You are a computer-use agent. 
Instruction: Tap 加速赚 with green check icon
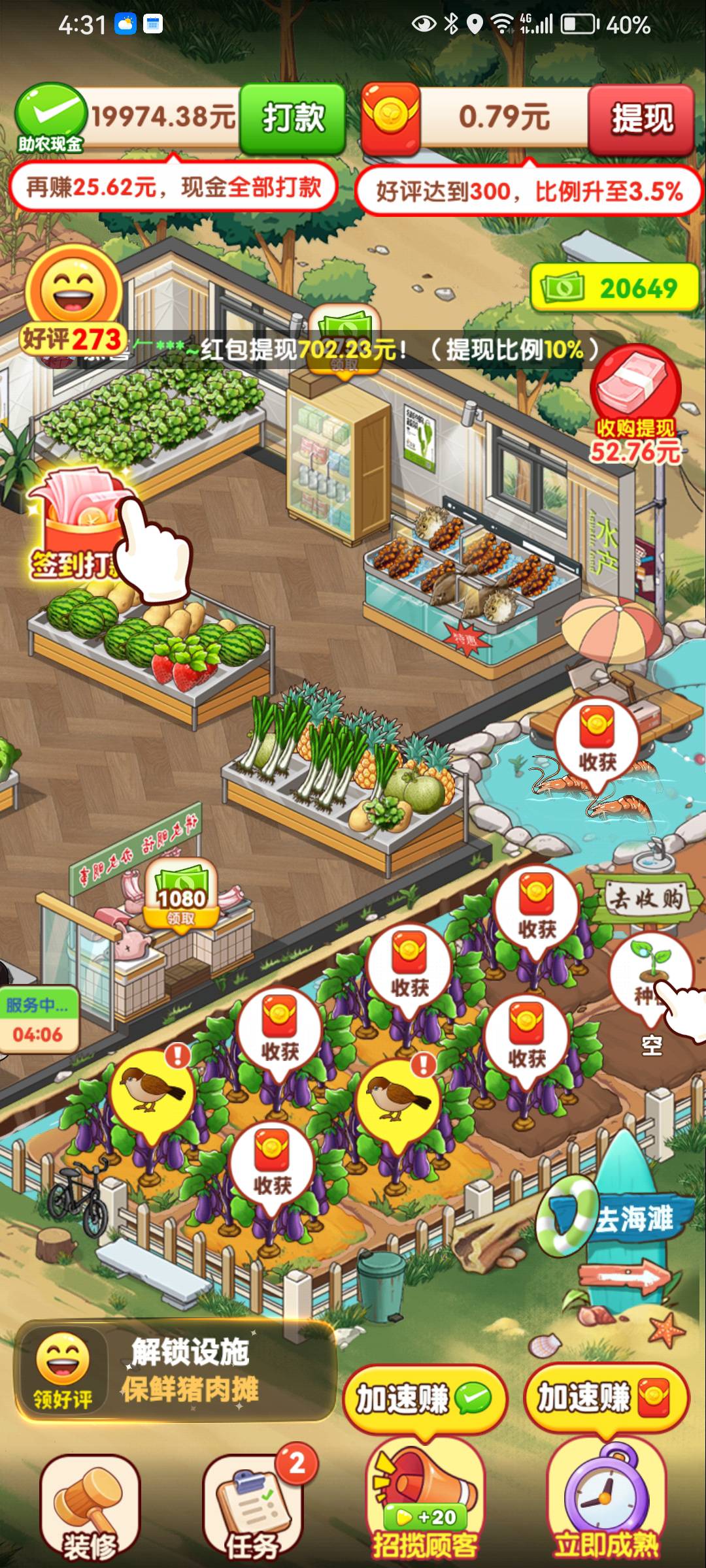click(x=425, y=1399)
